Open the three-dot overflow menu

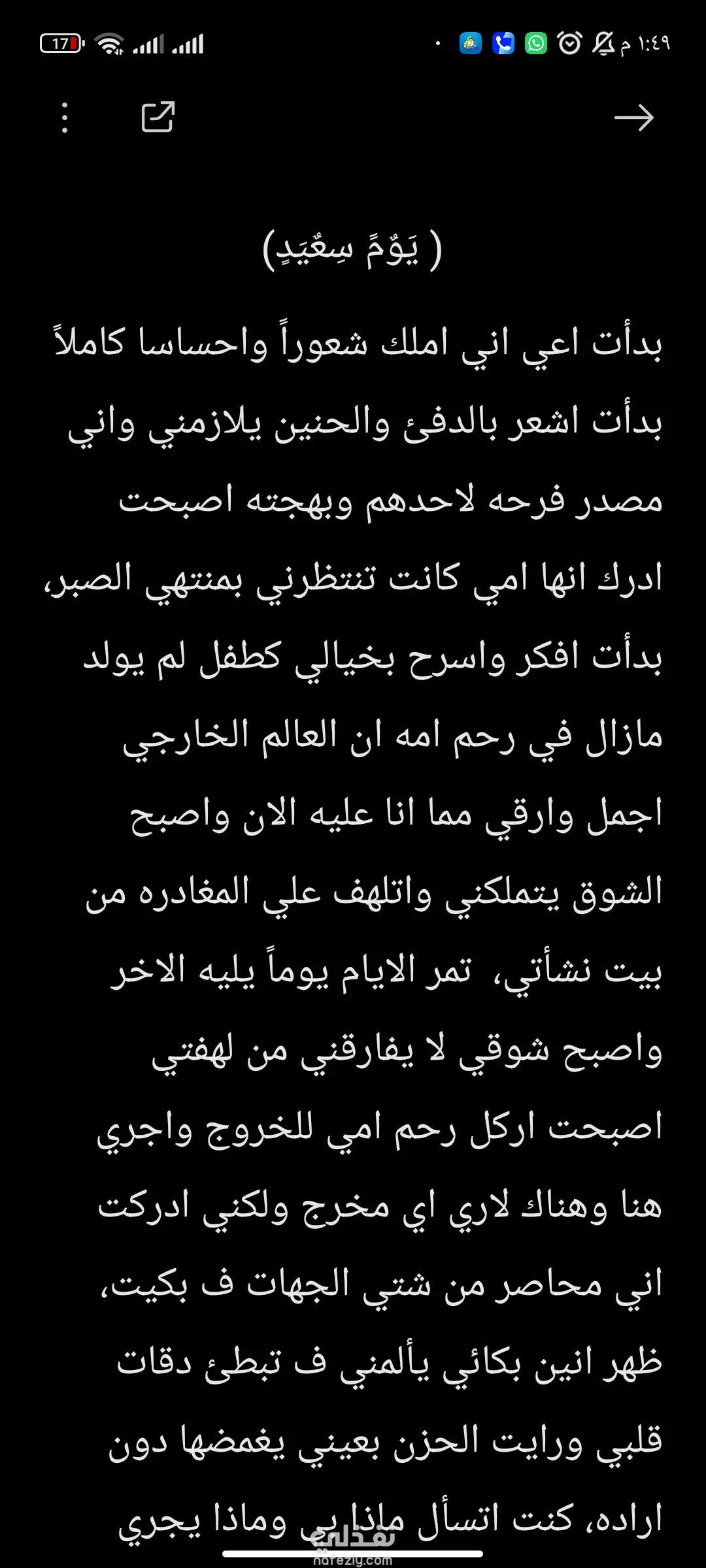(64, 118)
